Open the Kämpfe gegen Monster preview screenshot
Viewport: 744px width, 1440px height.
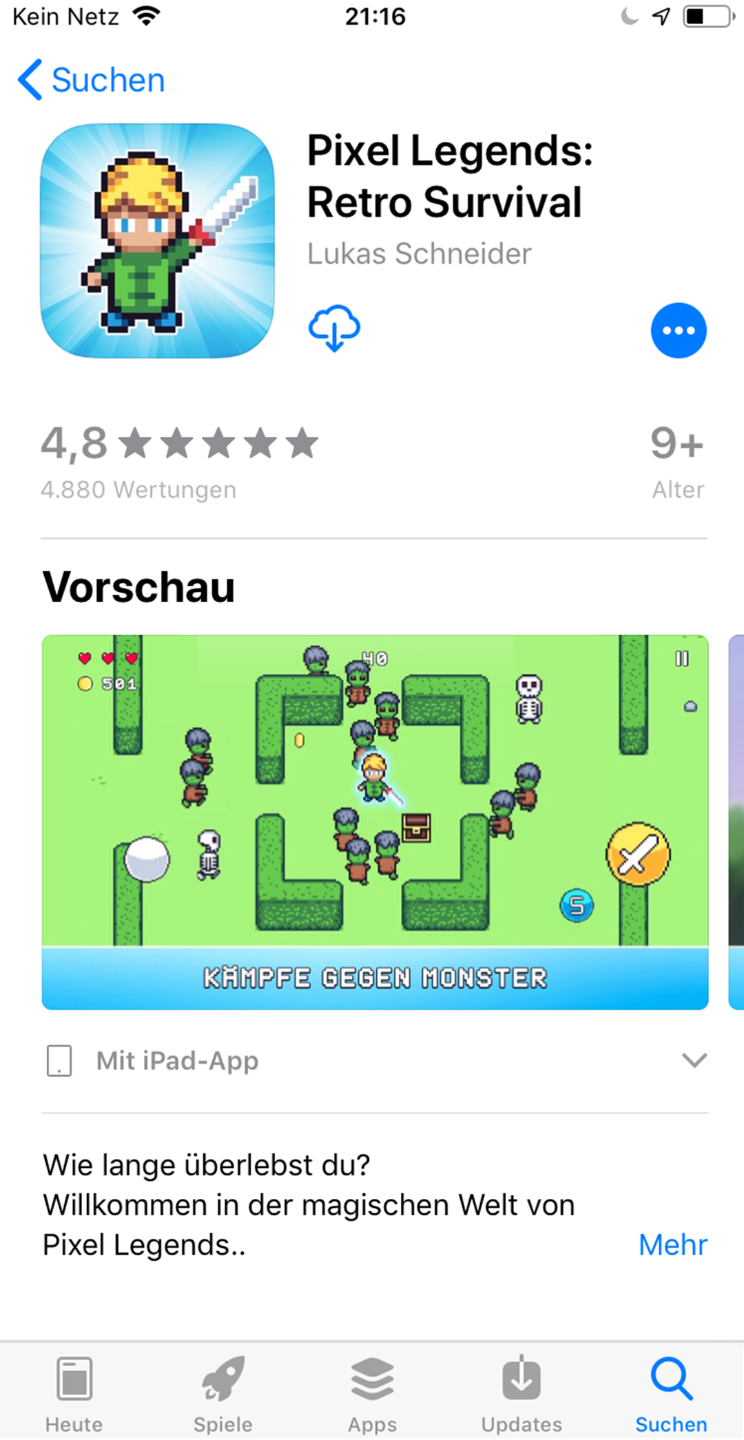pyautogui.click(x=375, y=822)
